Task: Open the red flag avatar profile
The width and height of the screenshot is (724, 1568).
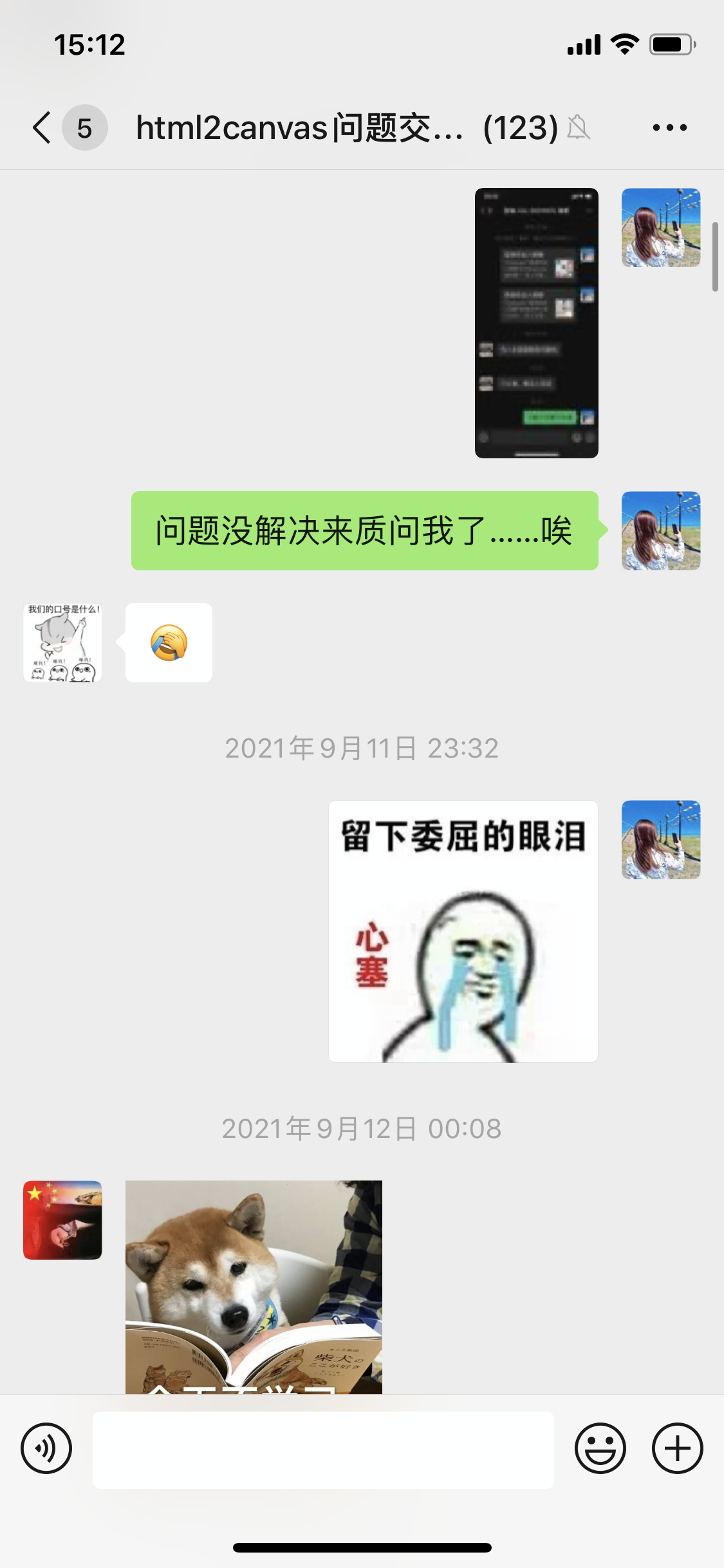Action: point(62,1220)
